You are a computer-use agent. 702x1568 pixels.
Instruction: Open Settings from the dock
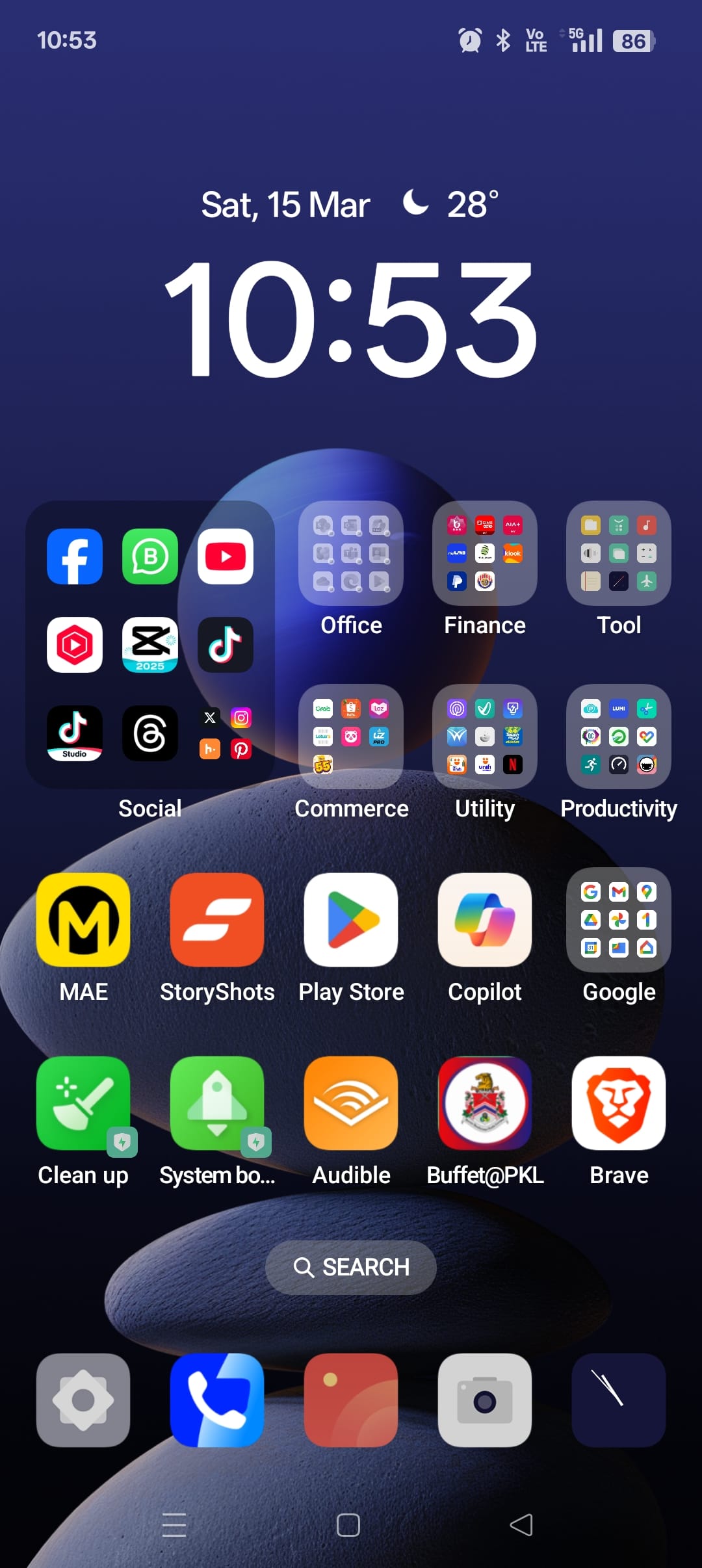coord(83,1400)
